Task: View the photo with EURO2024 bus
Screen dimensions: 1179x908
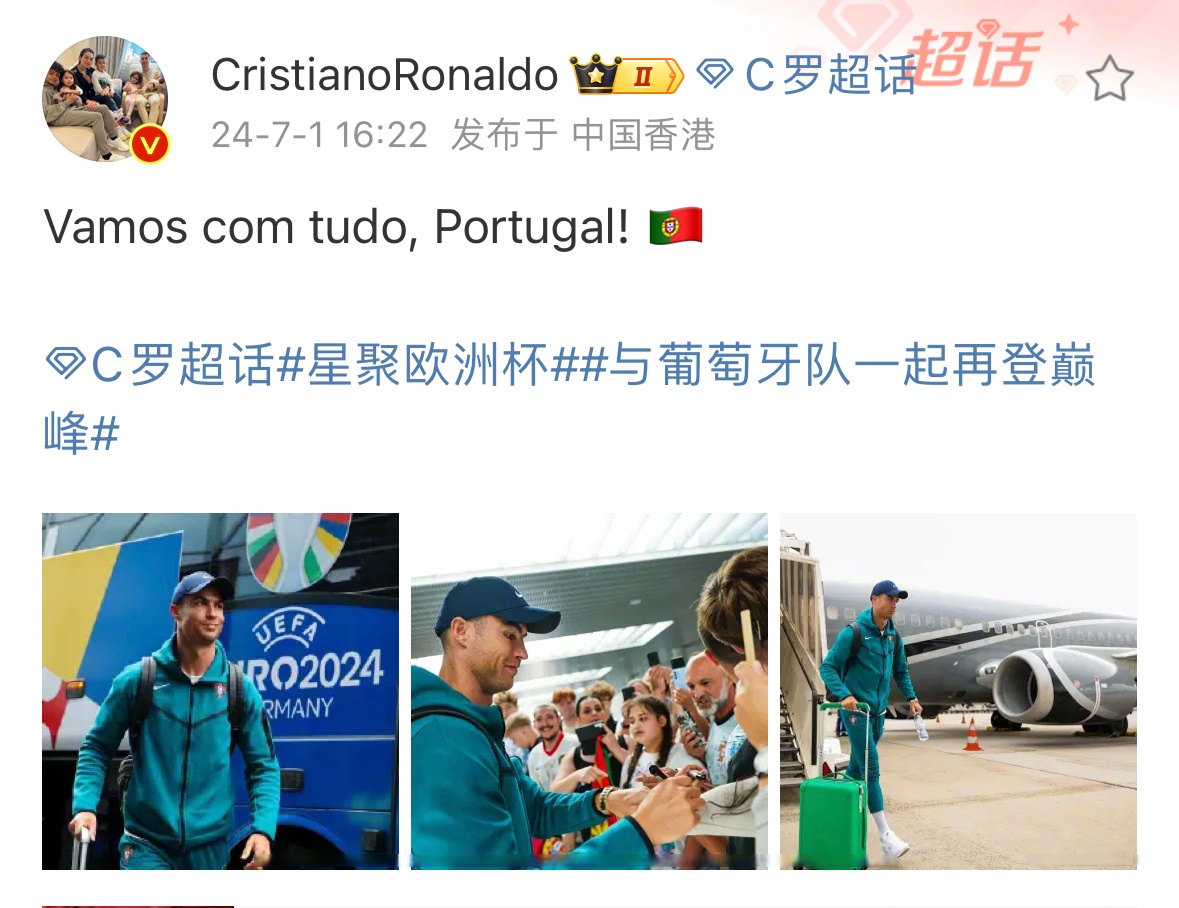Action: pyautogui.click(x=220, y=690)
